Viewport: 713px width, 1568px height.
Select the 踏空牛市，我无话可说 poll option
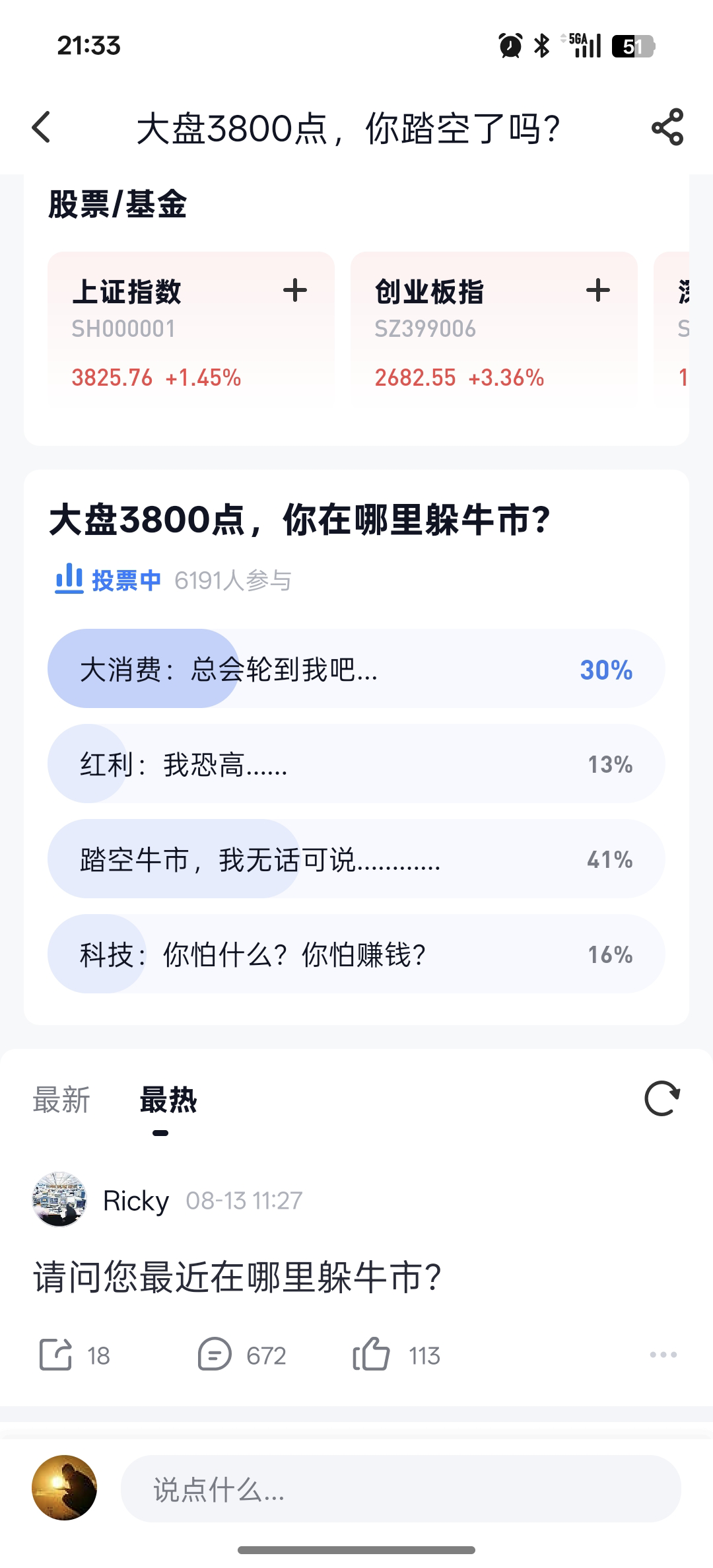pyautogui.click(x=356, y=859)
